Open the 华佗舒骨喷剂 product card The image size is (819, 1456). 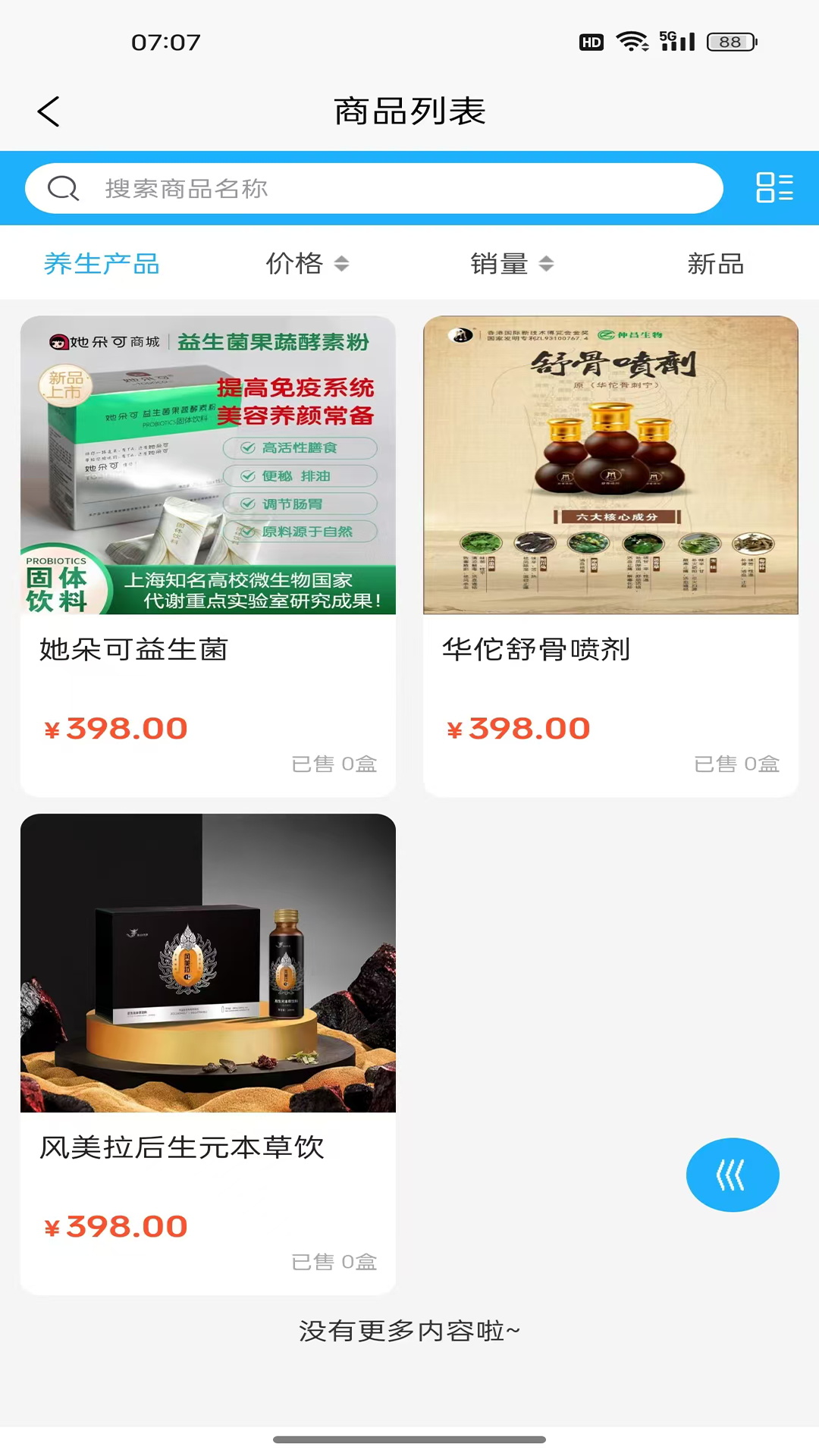pyautogui.click(x=610, y=555)
